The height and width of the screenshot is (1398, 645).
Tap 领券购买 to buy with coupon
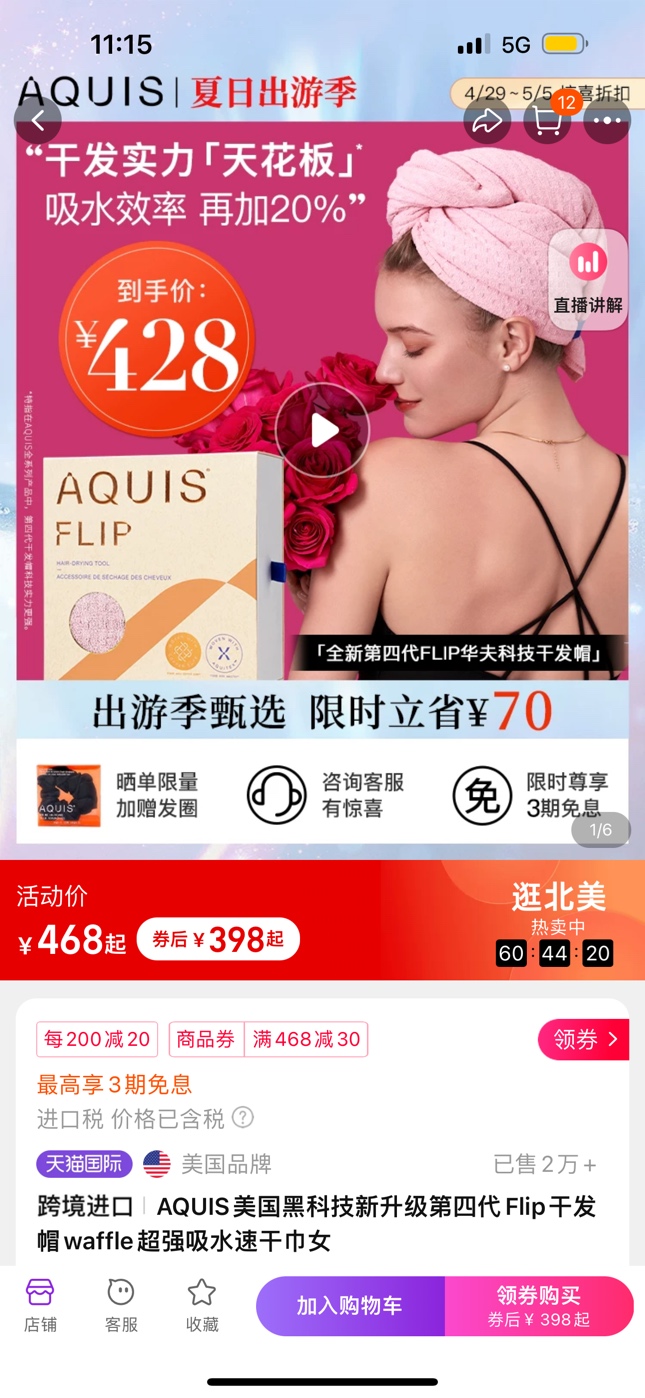pyautogui.click(x=539, y=1306)
